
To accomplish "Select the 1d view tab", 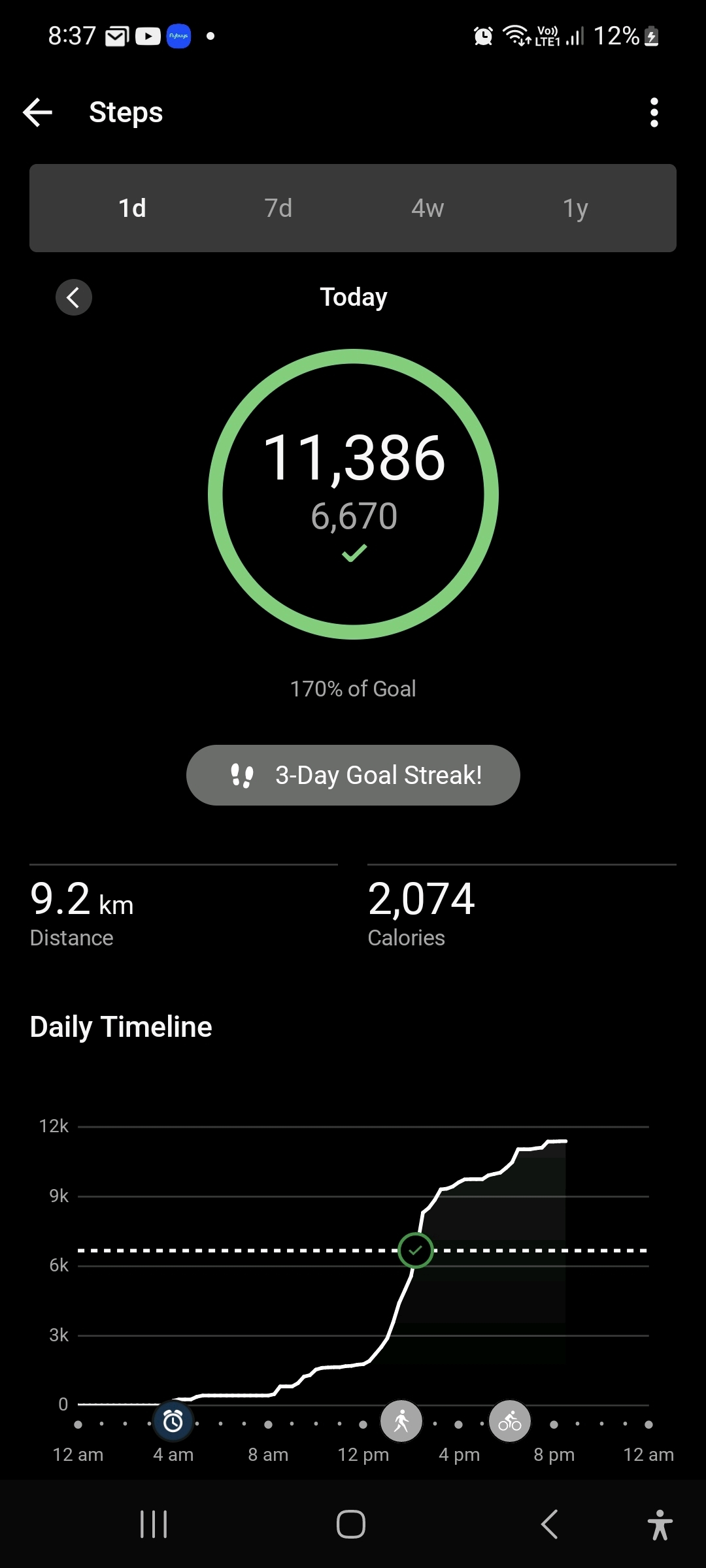I will click(x=132, y=208).
